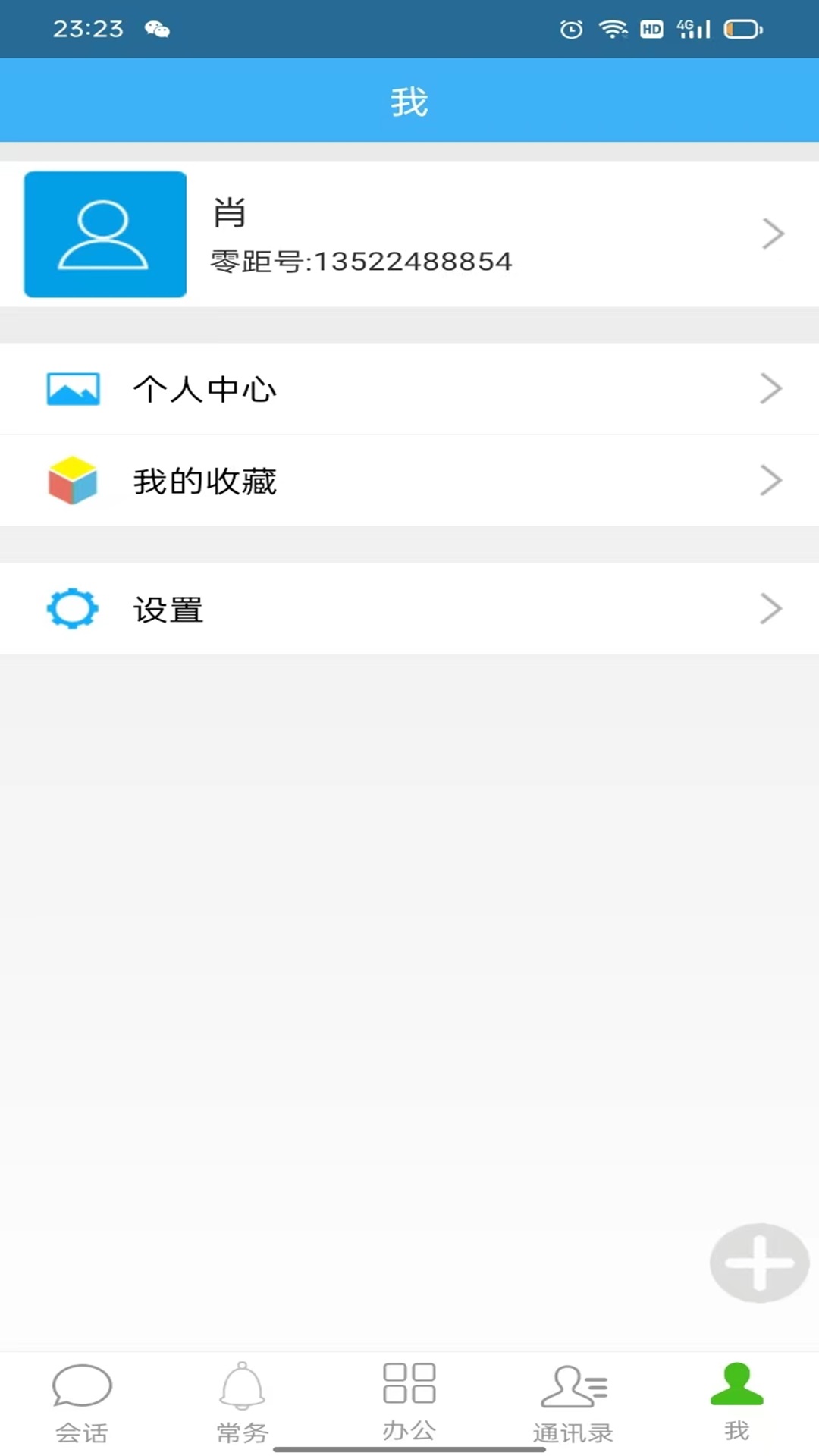This screenshot has height=1456, width=819.
Task: Open 我的收藏 (My Favorites)
Action: pos(409,481)
